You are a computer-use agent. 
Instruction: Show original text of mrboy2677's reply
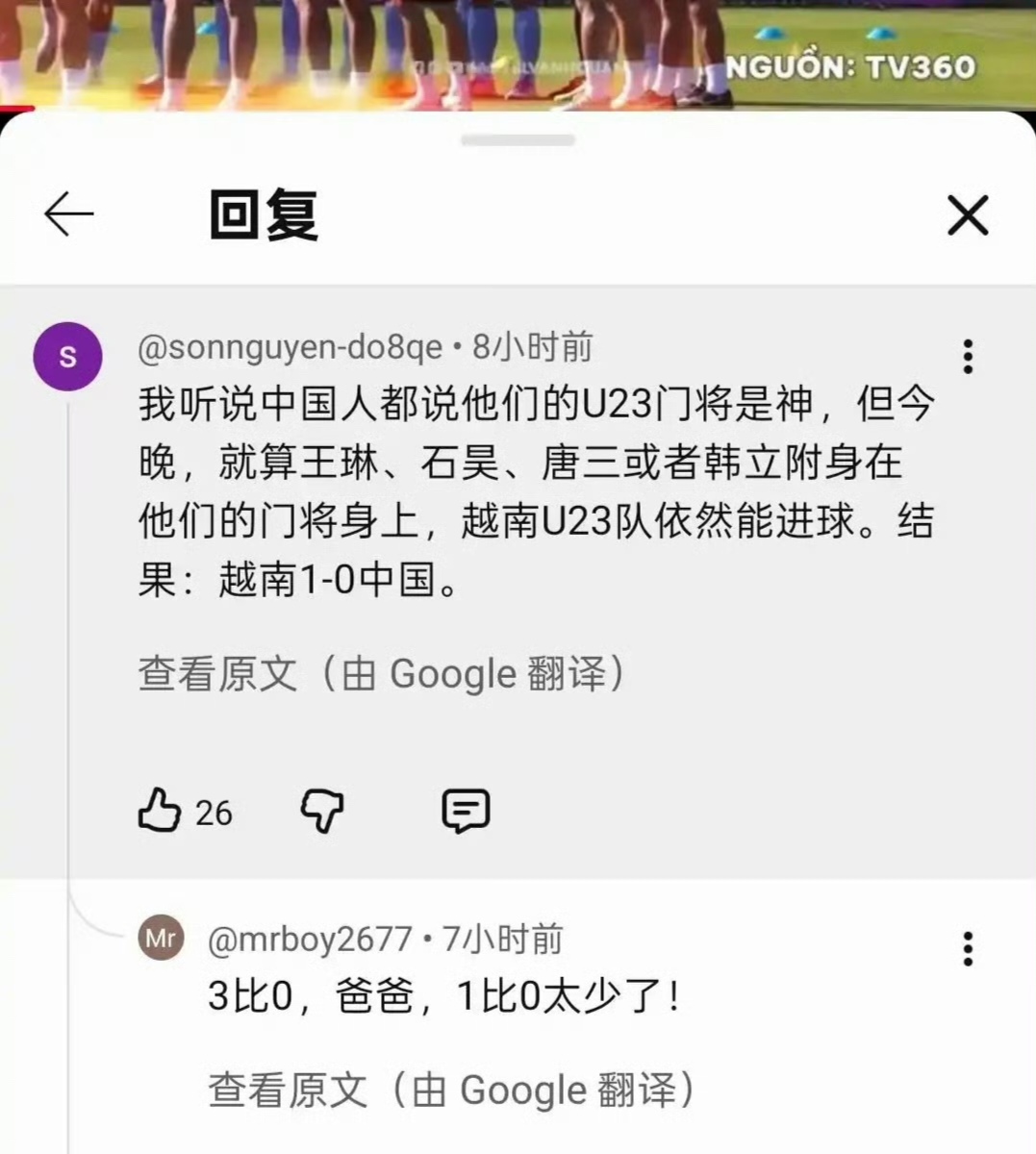[451, 1091]
